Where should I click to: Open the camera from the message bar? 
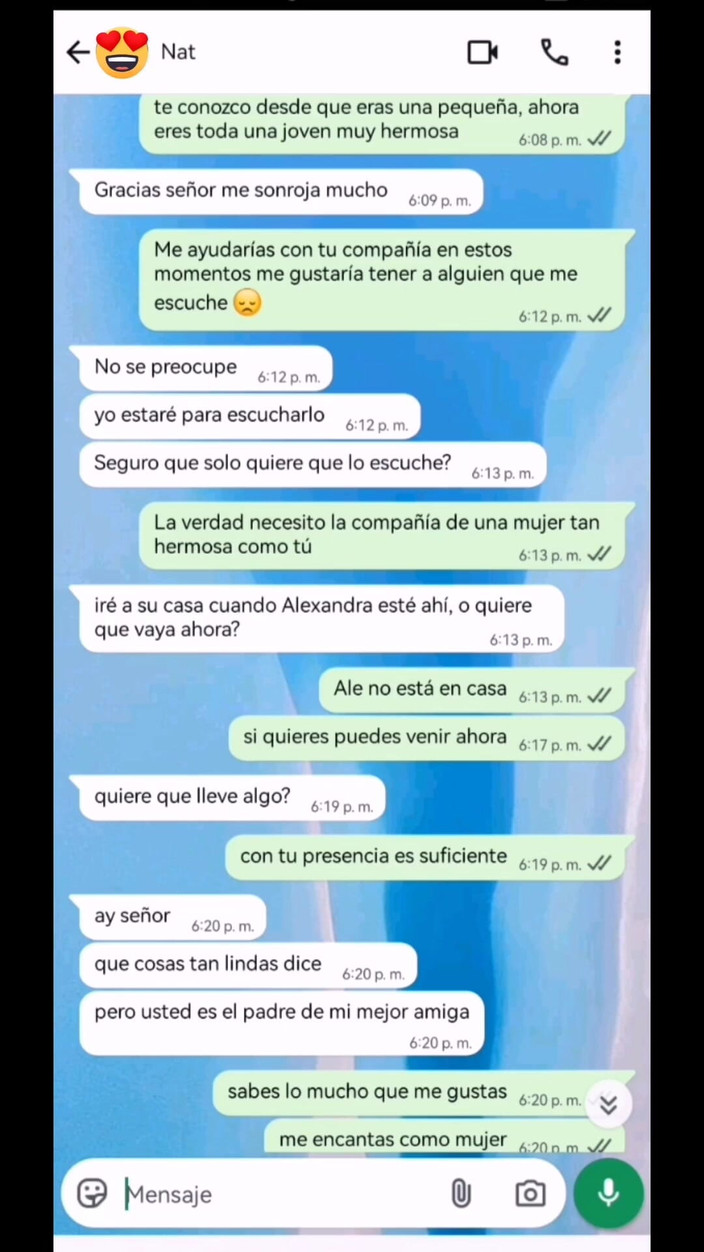click(530, 1193)
